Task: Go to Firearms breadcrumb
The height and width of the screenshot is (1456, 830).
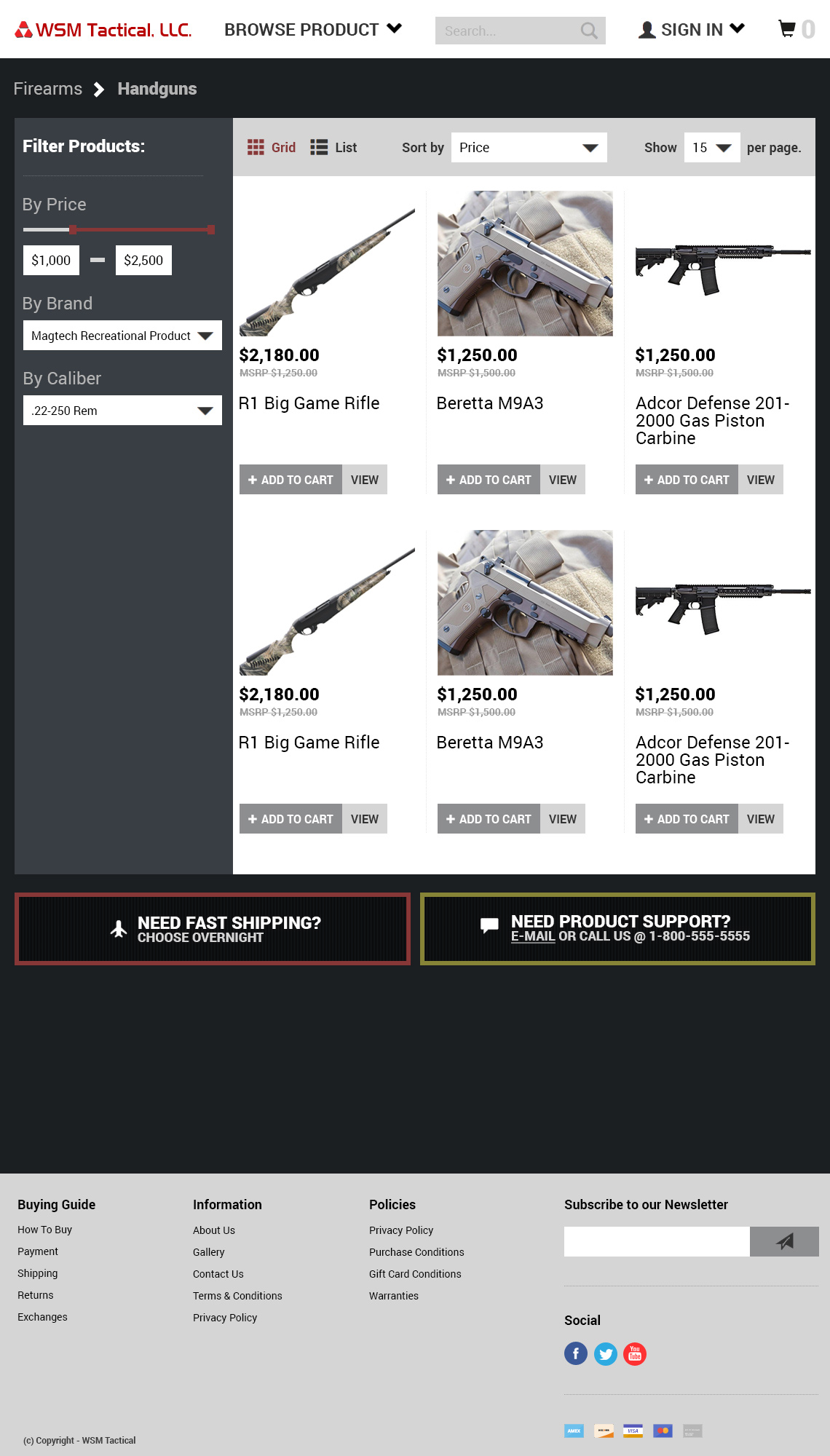Action: click(48, 89)
